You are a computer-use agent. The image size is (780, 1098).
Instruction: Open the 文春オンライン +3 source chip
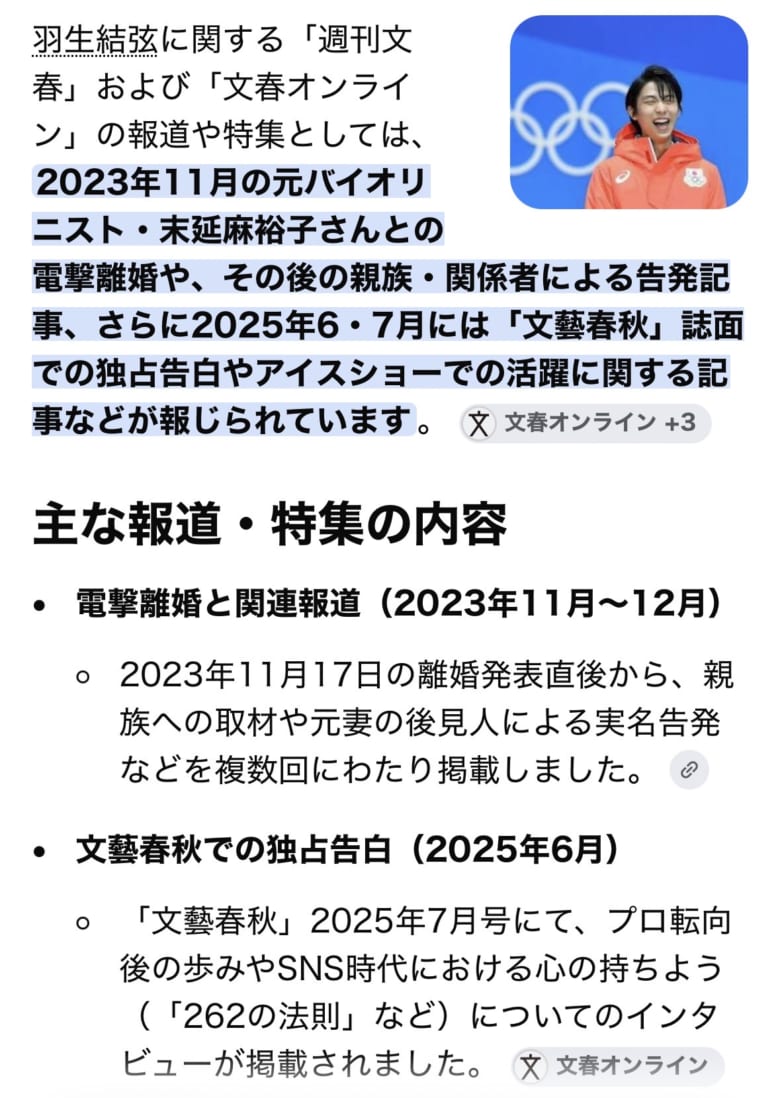[585, 423]
